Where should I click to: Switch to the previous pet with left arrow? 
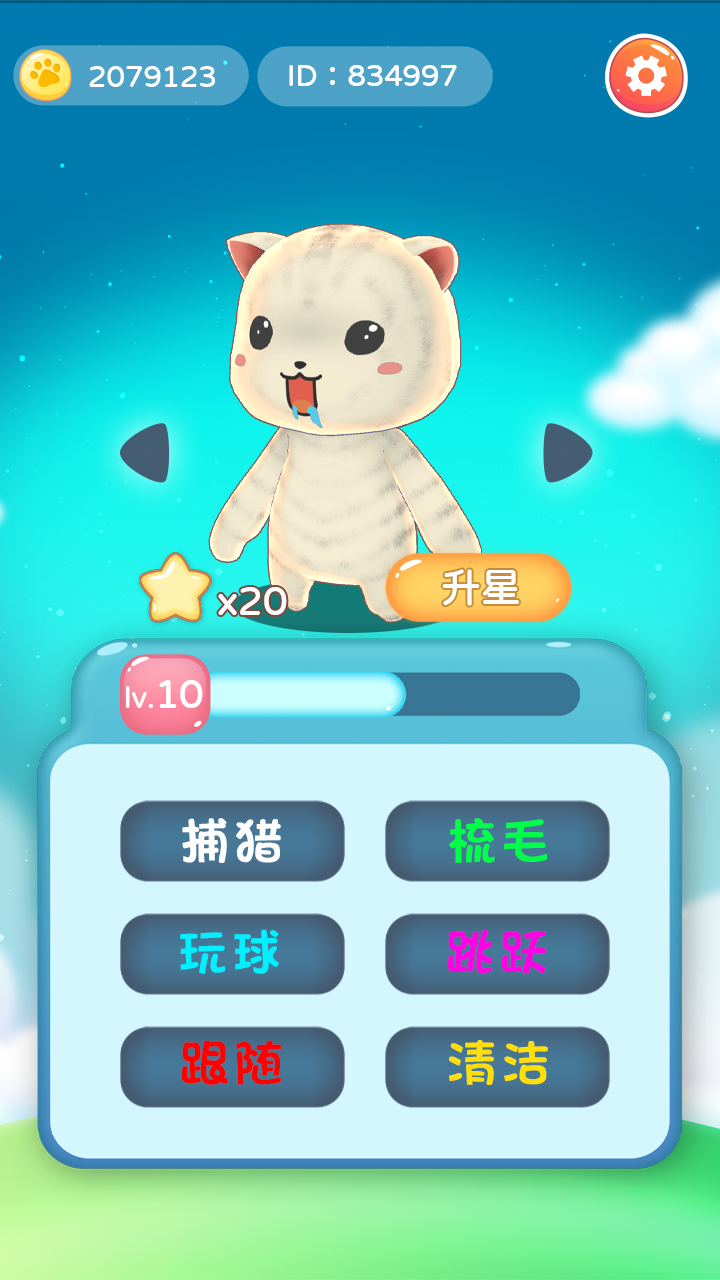pyautogui.click(x=147, y=453)
